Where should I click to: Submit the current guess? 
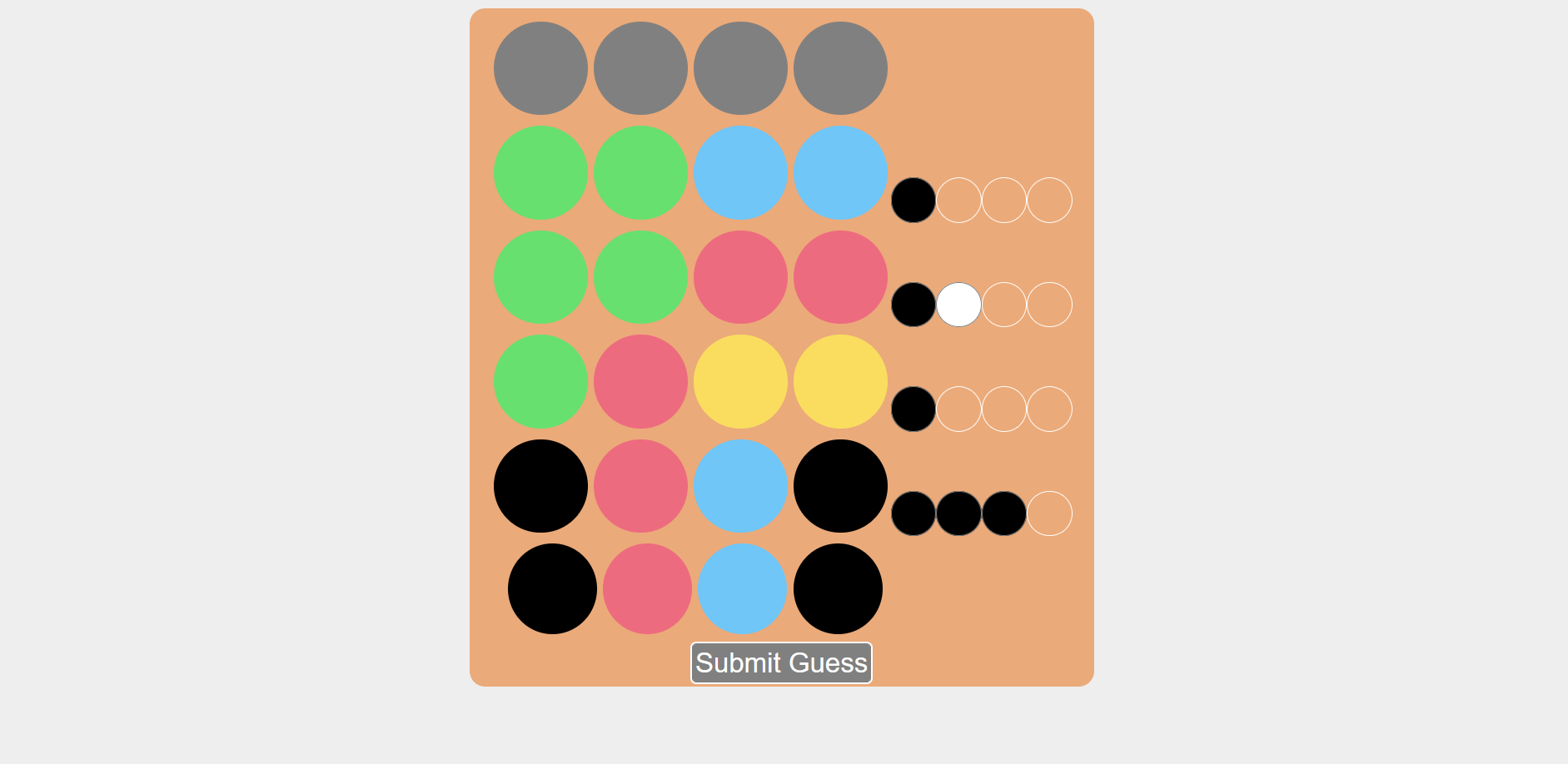pos(781,662)
